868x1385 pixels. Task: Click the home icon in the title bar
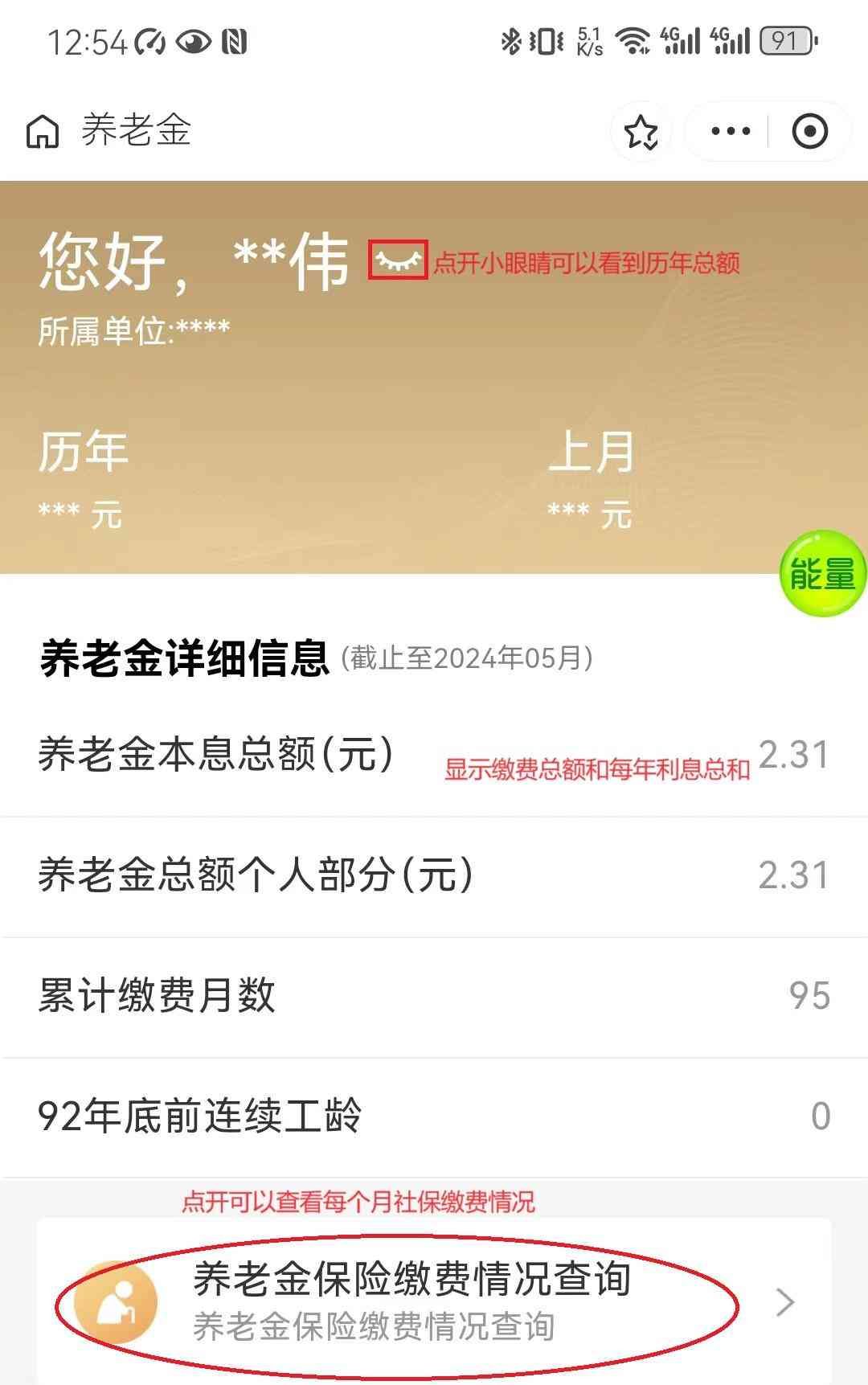42,131
